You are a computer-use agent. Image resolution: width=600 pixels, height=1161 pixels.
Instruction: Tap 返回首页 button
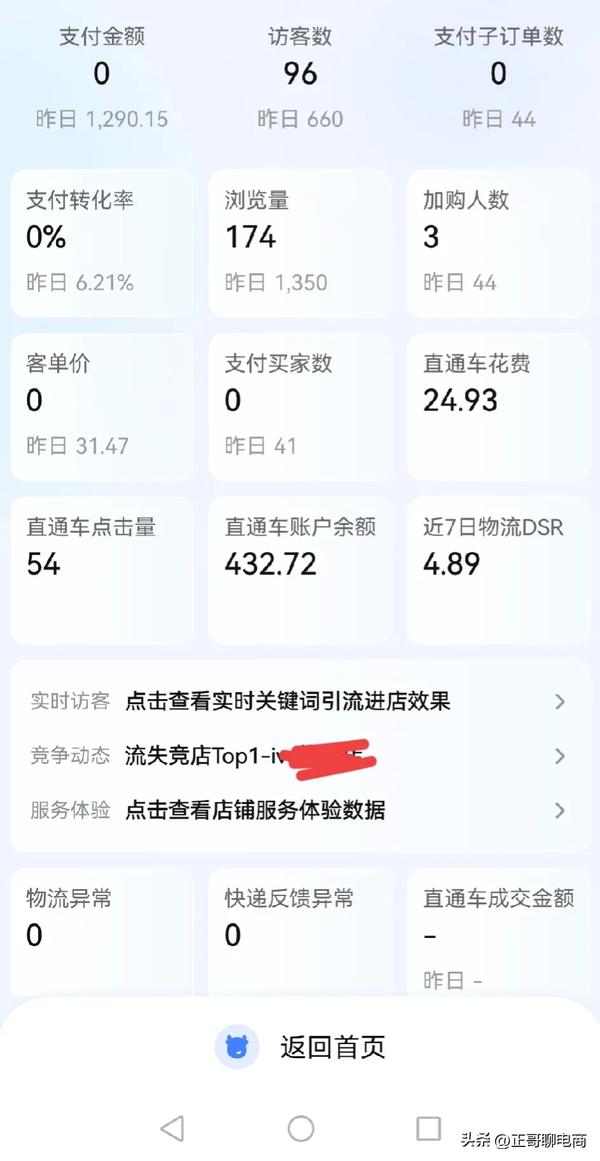coord(300,1047)
